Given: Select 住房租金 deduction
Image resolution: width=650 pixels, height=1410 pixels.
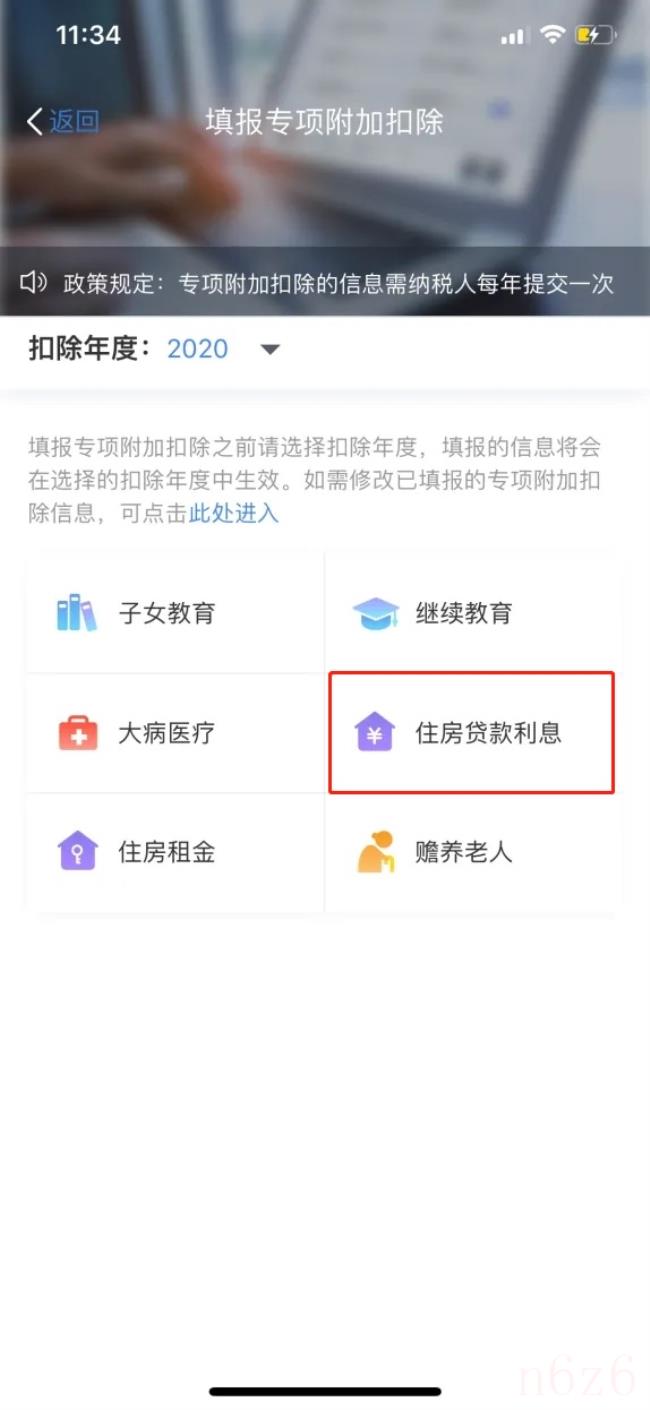Looking at the screenshot, I should coord(175,853).
